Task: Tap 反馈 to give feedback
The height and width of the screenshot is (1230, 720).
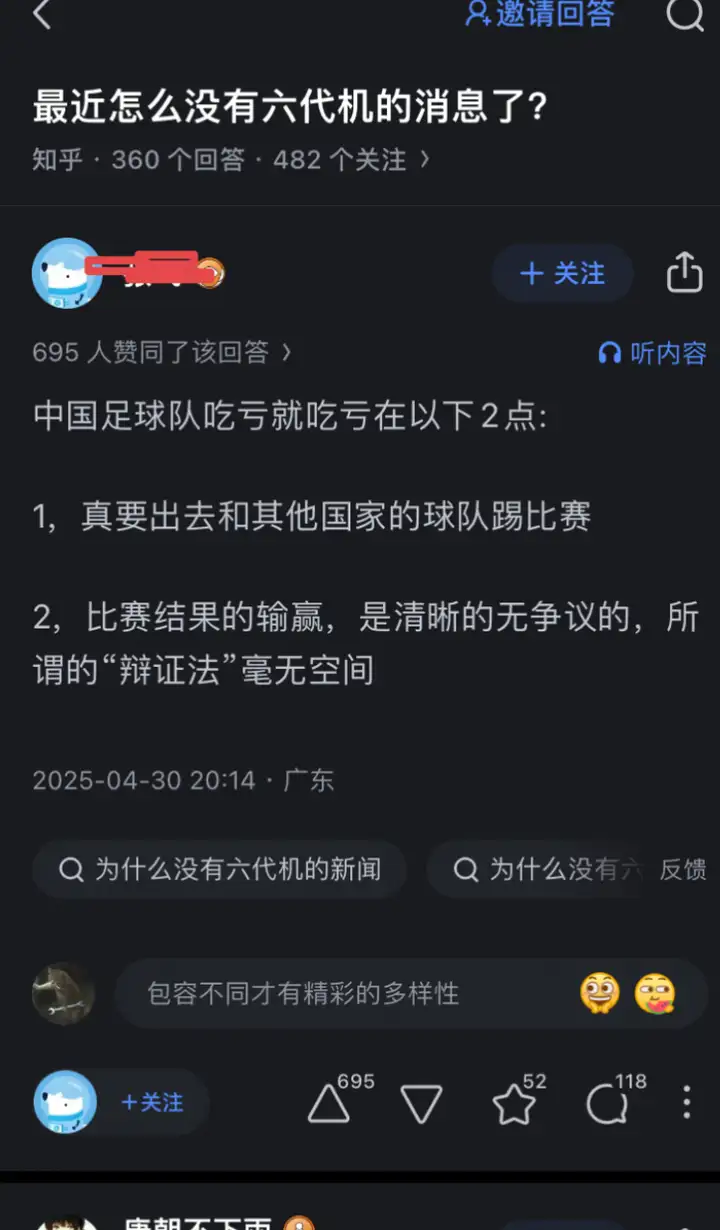Action: pos(683,870)
